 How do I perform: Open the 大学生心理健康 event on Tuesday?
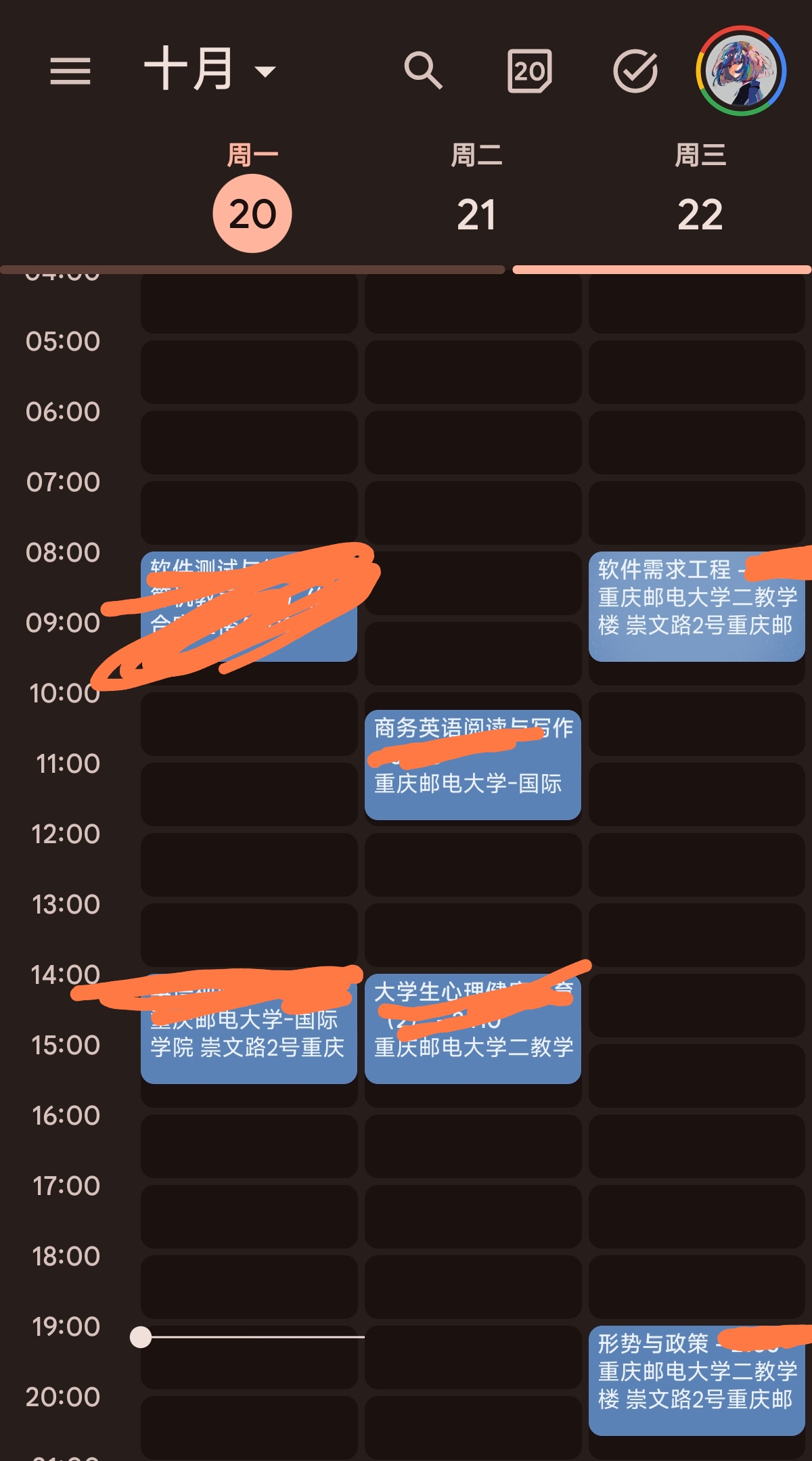472,1029
